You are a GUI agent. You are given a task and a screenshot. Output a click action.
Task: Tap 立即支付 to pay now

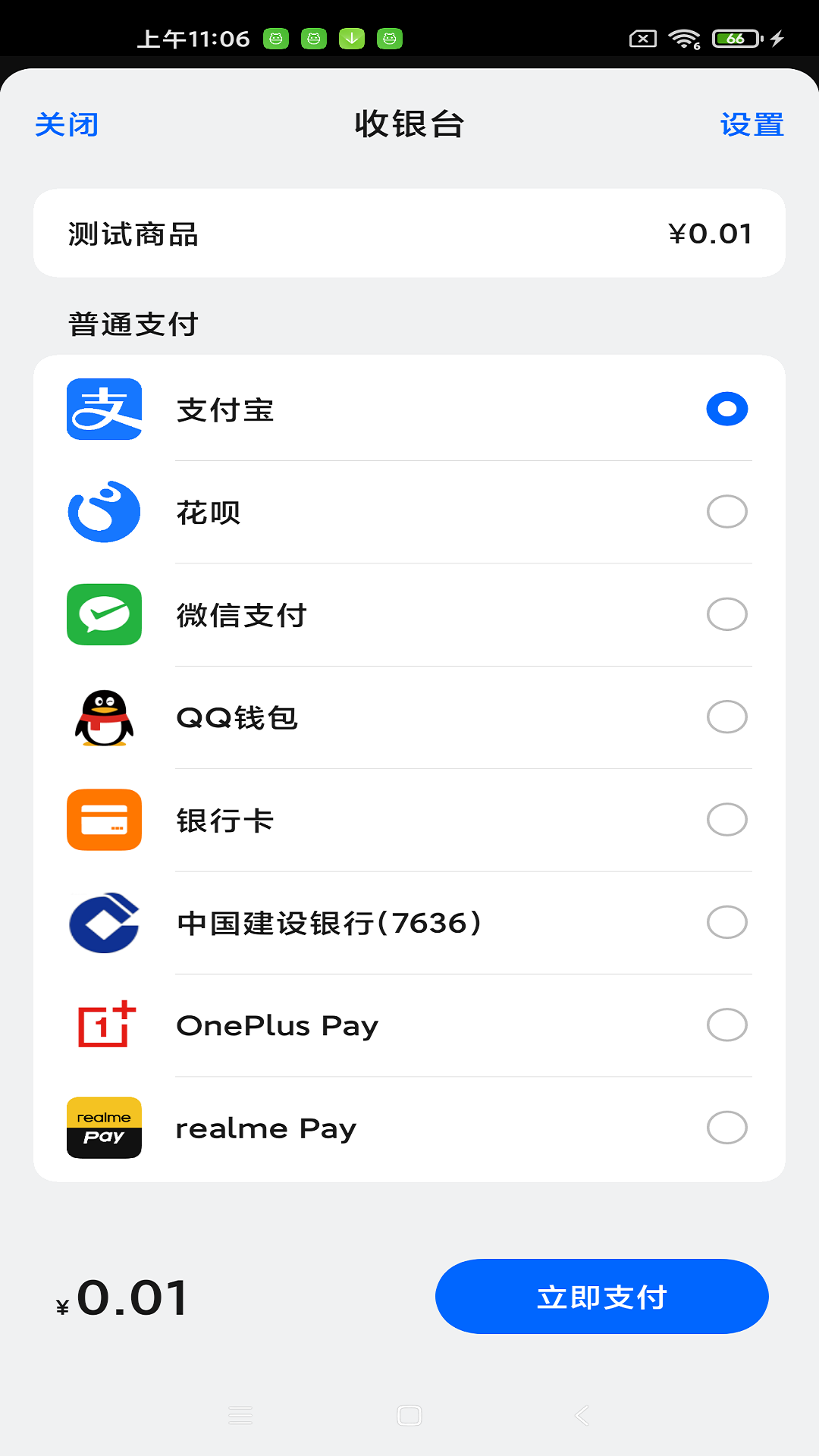click(x=601, y=1297)
